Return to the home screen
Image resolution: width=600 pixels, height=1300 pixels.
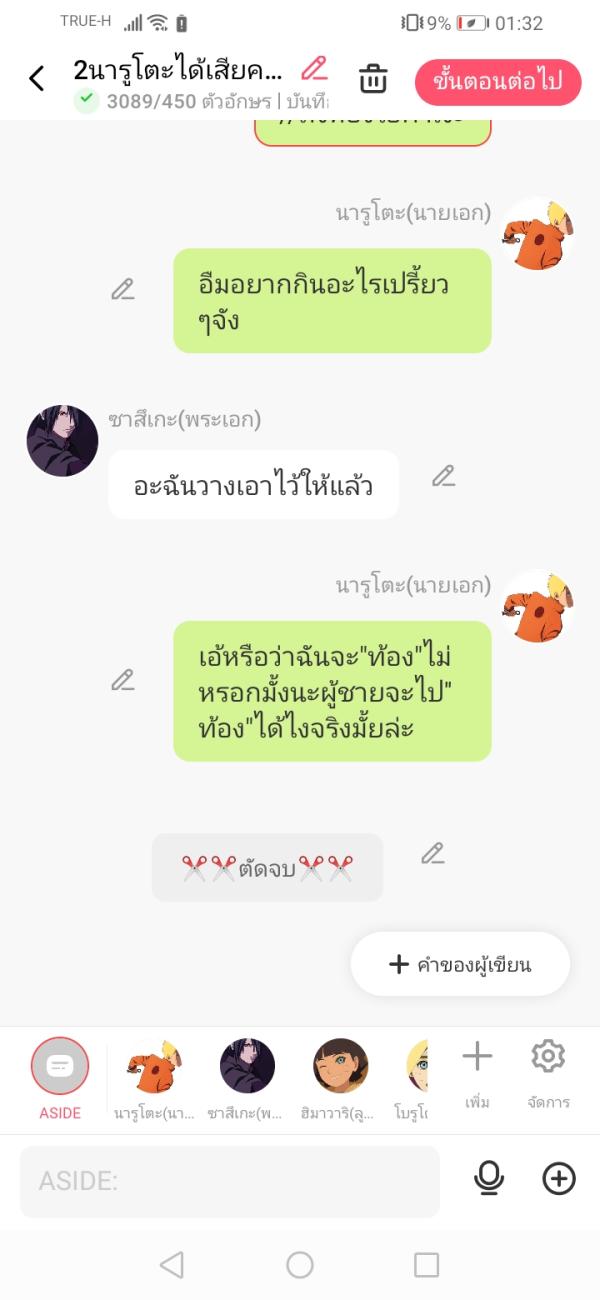click(x=300, y=1265)
